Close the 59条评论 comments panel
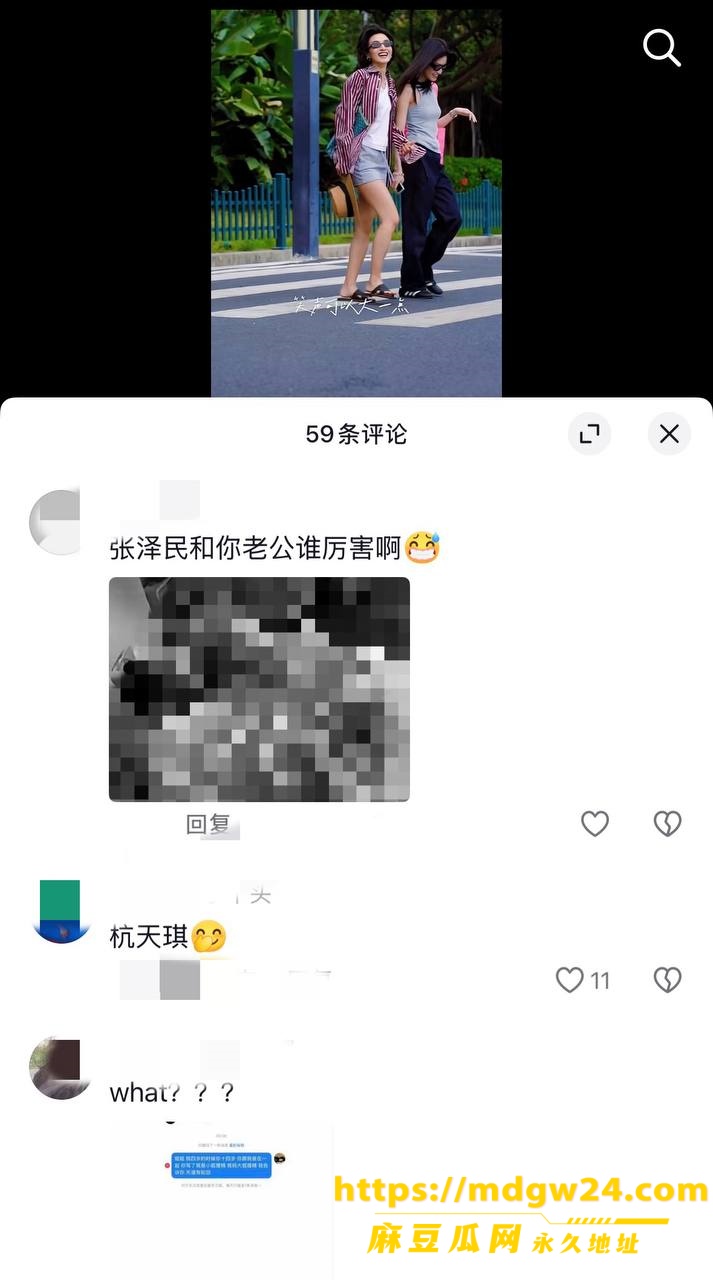Viewport: 713px width, 1280px height. point(669,433)
